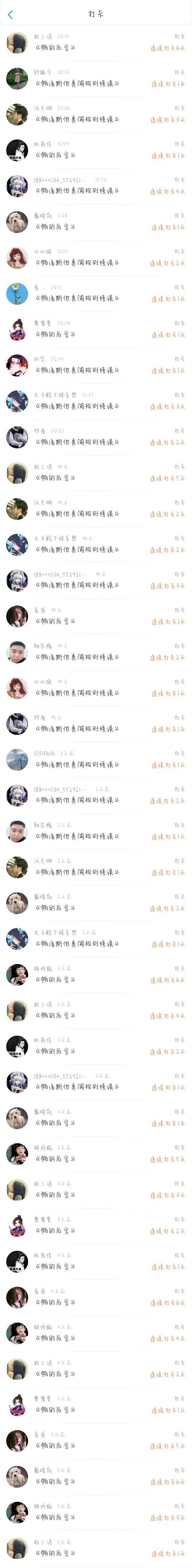Select the check-in record at 15:59
Viewport: 192px width, 1568px height.
point(96,150)
